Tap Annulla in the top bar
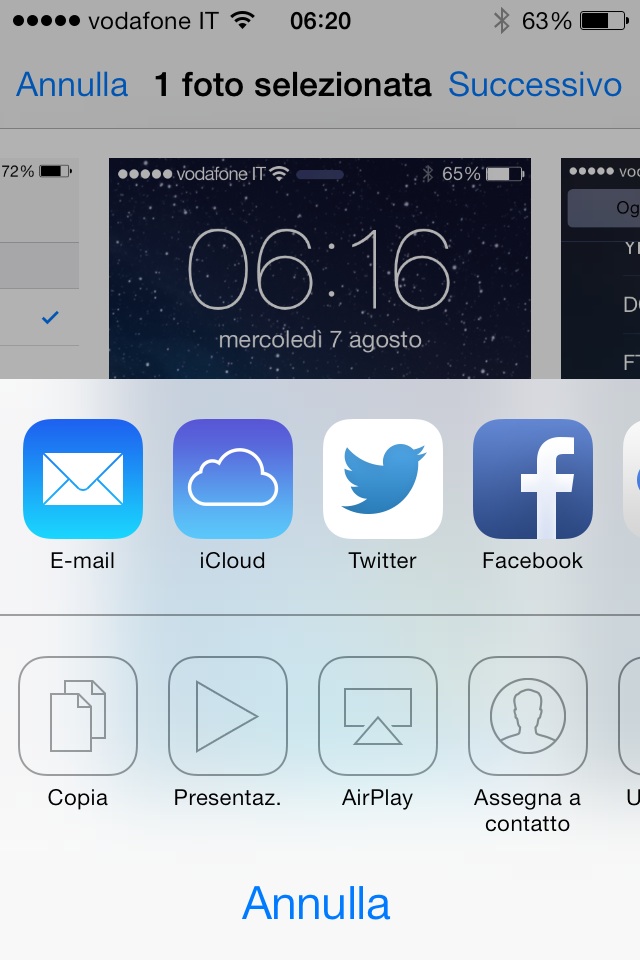 point(72,85)
